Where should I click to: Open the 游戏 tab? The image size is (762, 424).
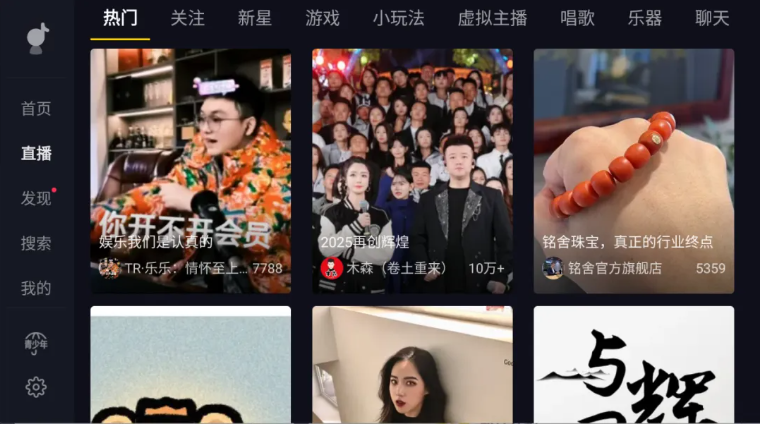tap(322, 18)
